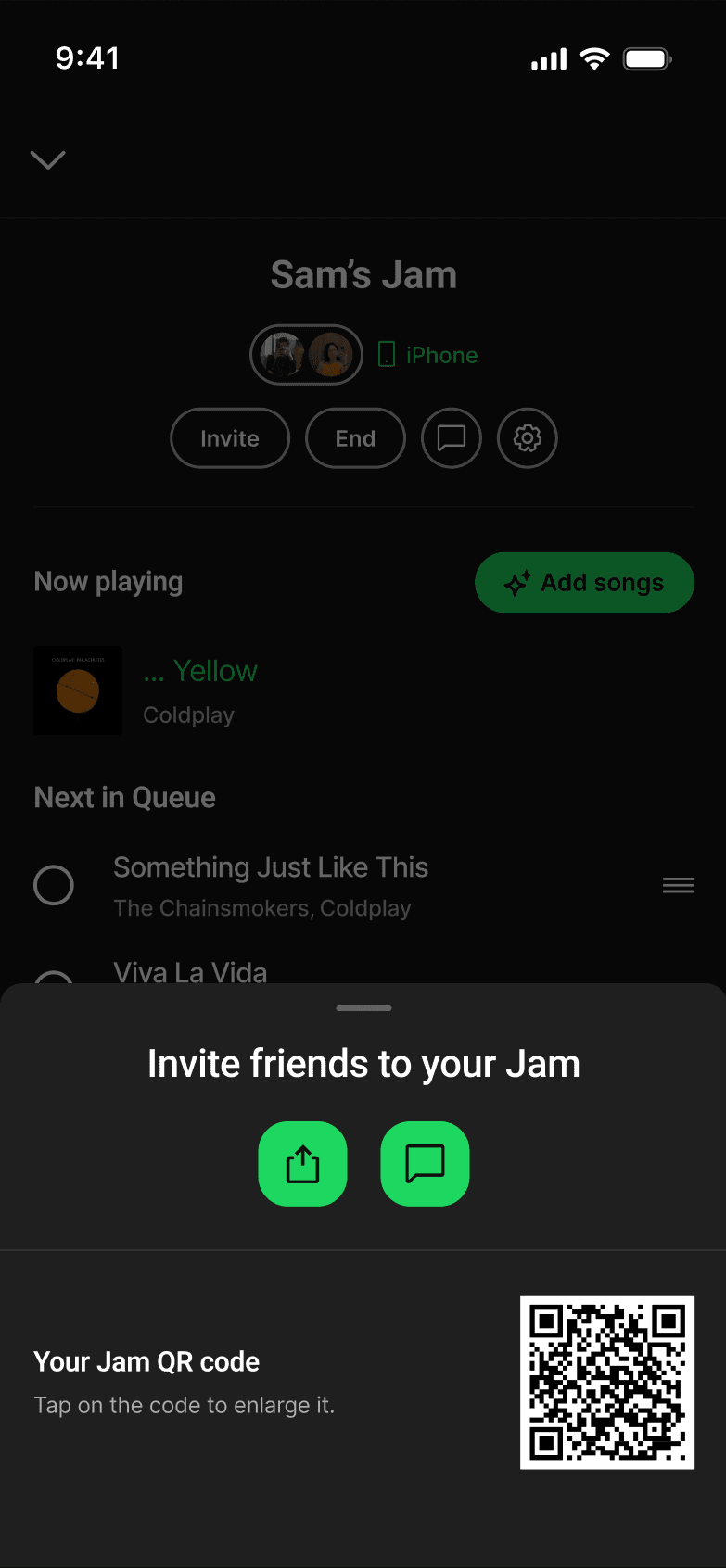Invite friends via message button
The width and height of the screenshot is (726, 1568).
click(x=425, y=1164)
